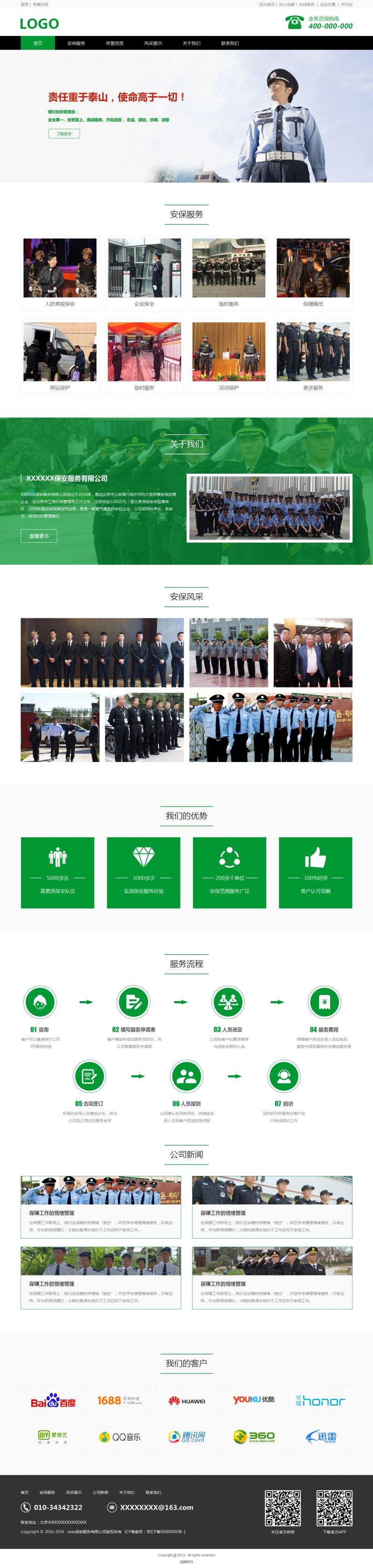Image resolution: width=373 pixels, height=1568 pixels.
Task: Open the 首页 footer link
Action: pyautogui.click(x=24, y=1492)
